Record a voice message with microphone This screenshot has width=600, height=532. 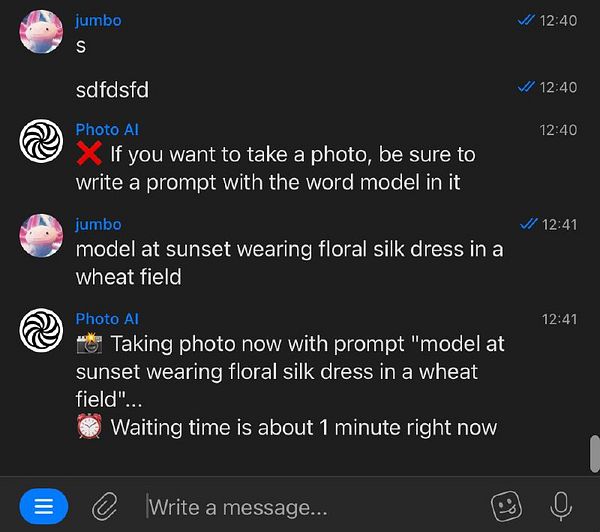click(x=561, y=506)
